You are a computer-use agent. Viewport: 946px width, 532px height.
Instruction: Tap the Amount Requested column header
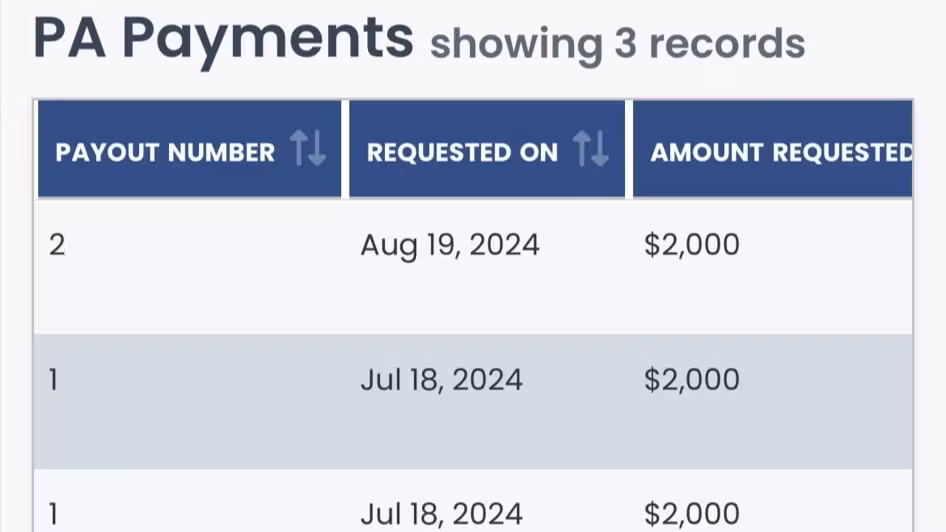pyautogui.click(x=780, y=152)
